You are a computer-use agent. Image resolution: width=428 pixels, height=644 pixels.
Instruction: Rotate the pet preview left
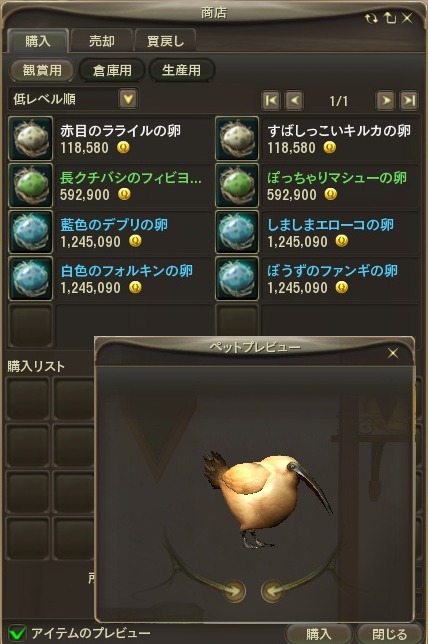273,591
